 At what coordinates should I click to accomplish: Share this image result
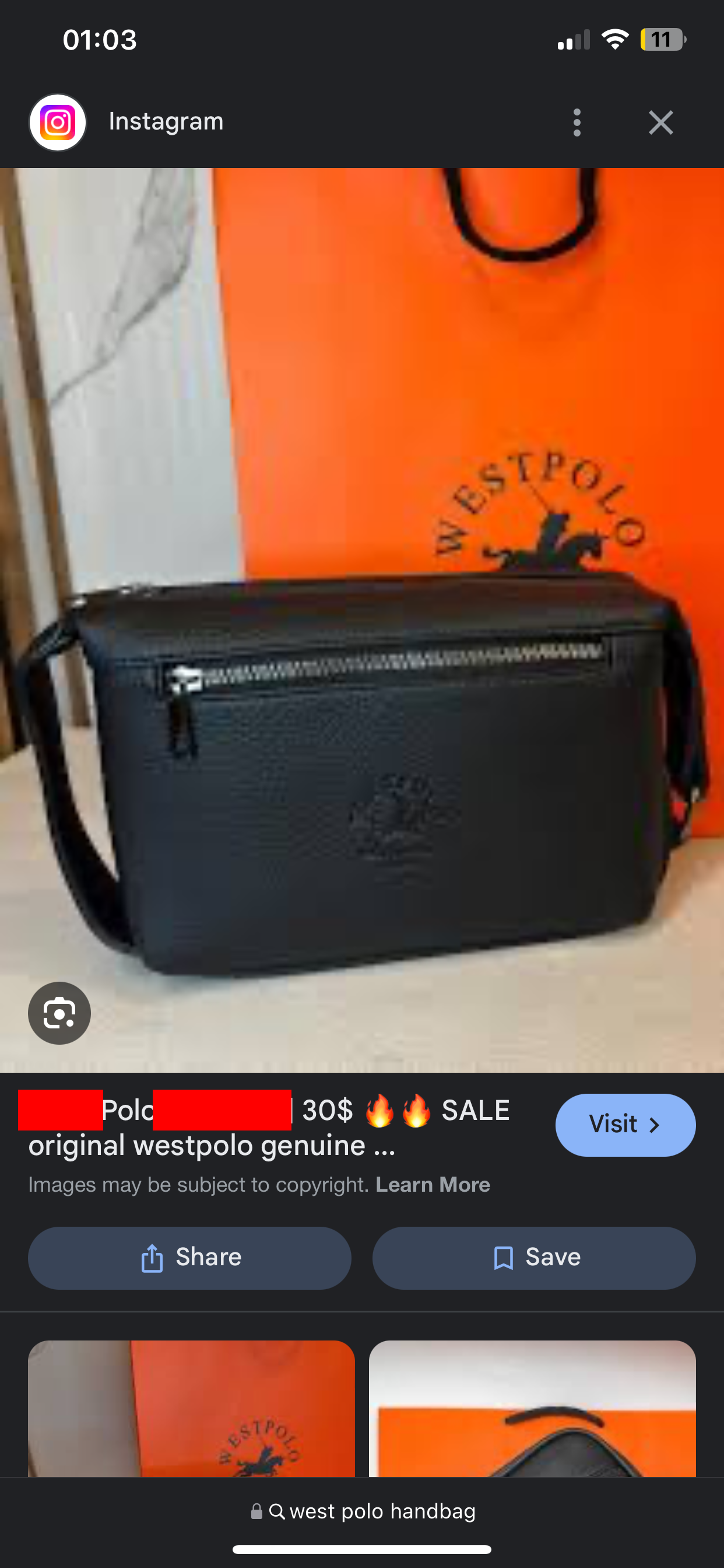[189, 1258]
